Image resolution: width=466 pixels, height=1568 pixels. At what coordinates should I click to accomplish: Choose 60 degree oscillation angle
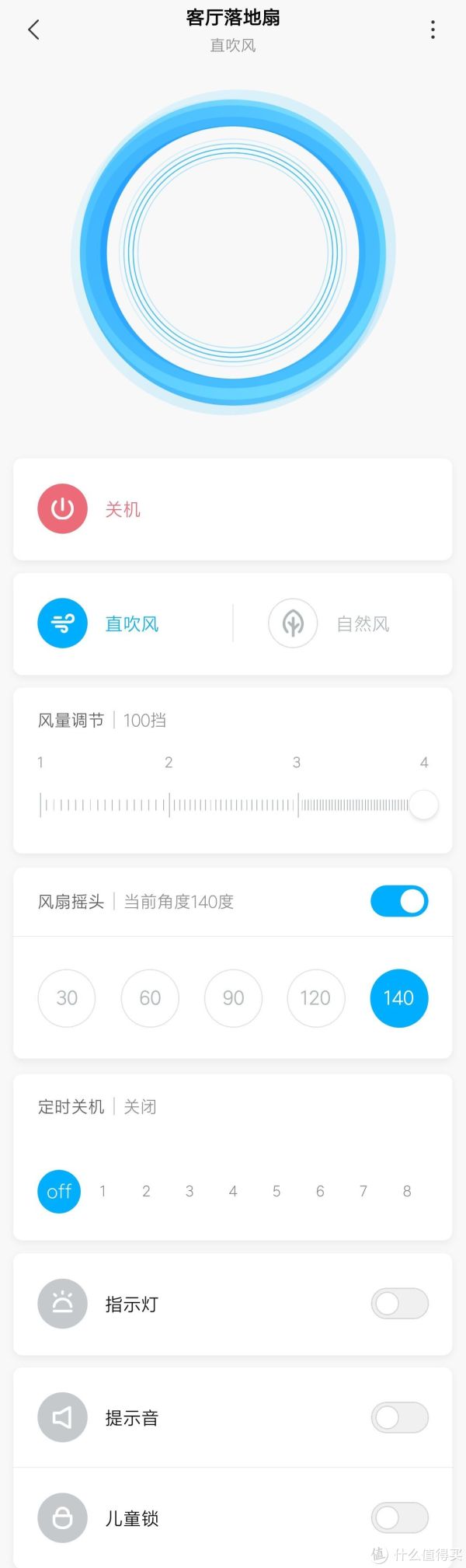click(x=150, y=998)
